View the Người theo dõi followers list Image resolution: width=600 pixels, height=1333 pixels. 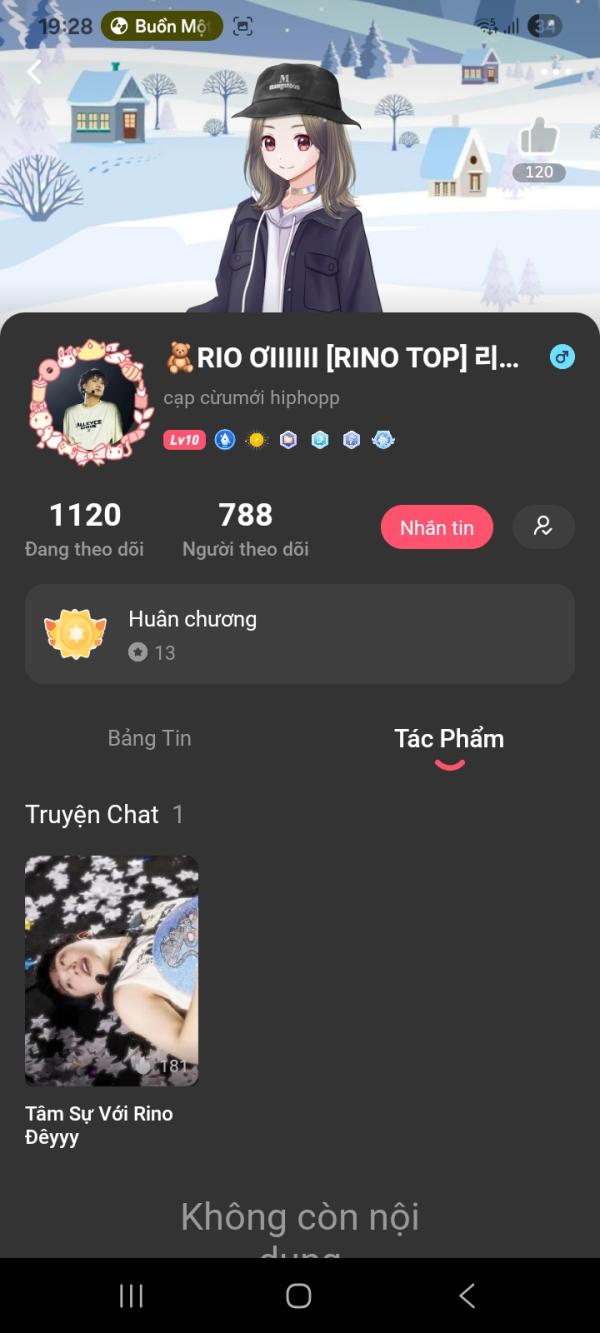tap(245, 529)
